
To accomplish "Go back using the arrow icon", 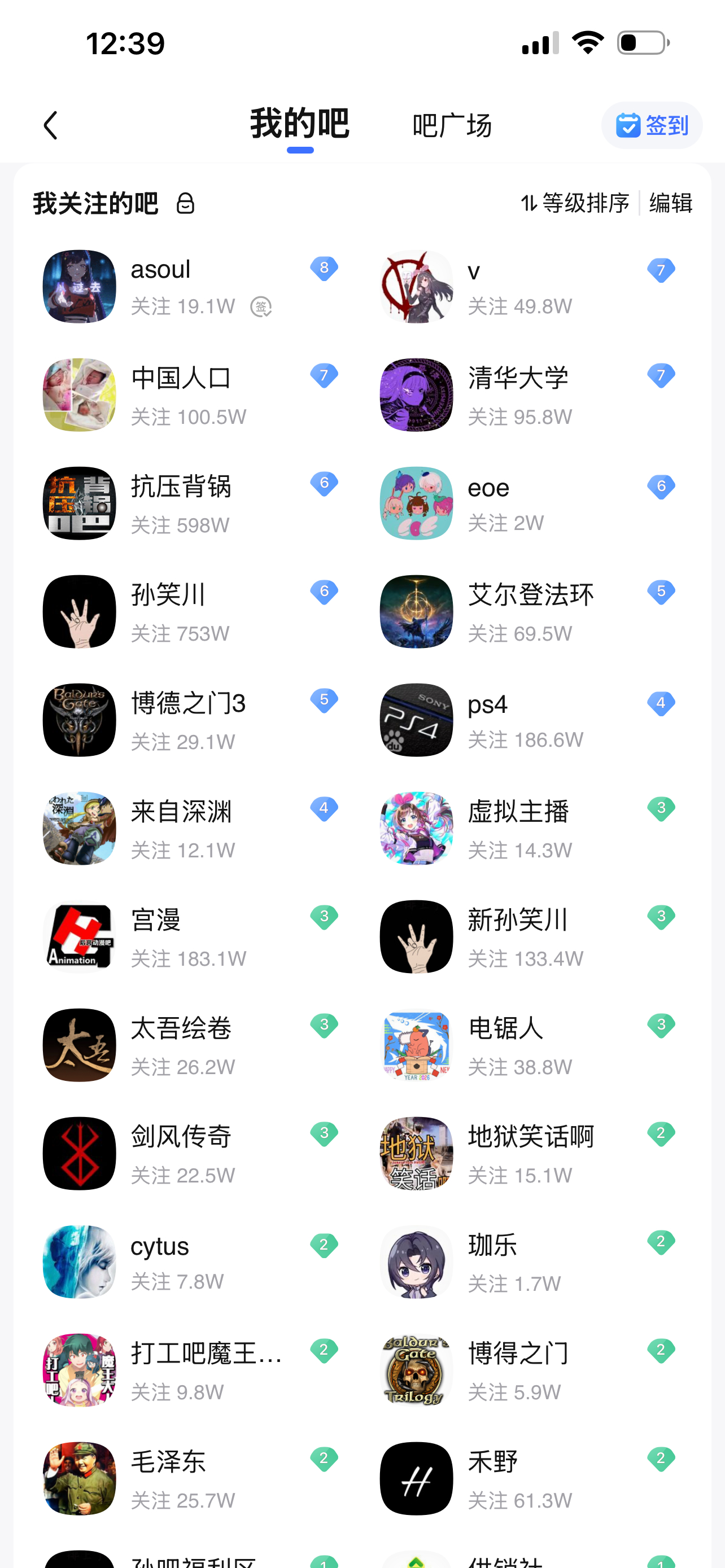I will click(51, 125).
